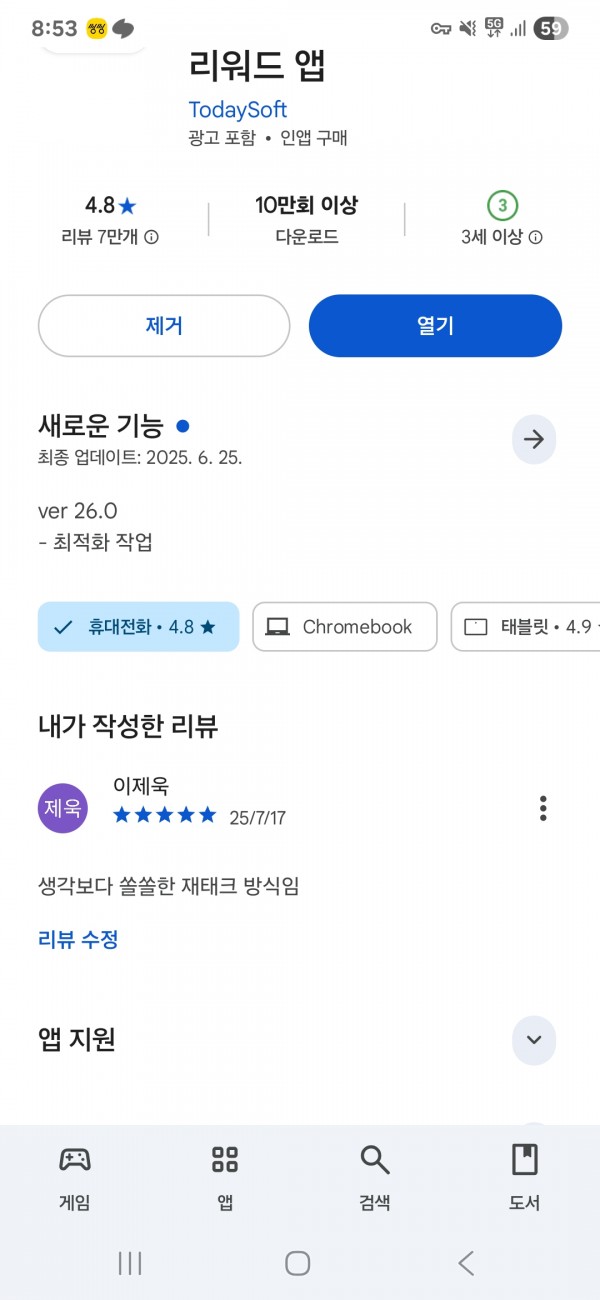Select the 태블릿 rating chip
The image size is (600, 1300).
pyautogui.click(x=526, y=627)
